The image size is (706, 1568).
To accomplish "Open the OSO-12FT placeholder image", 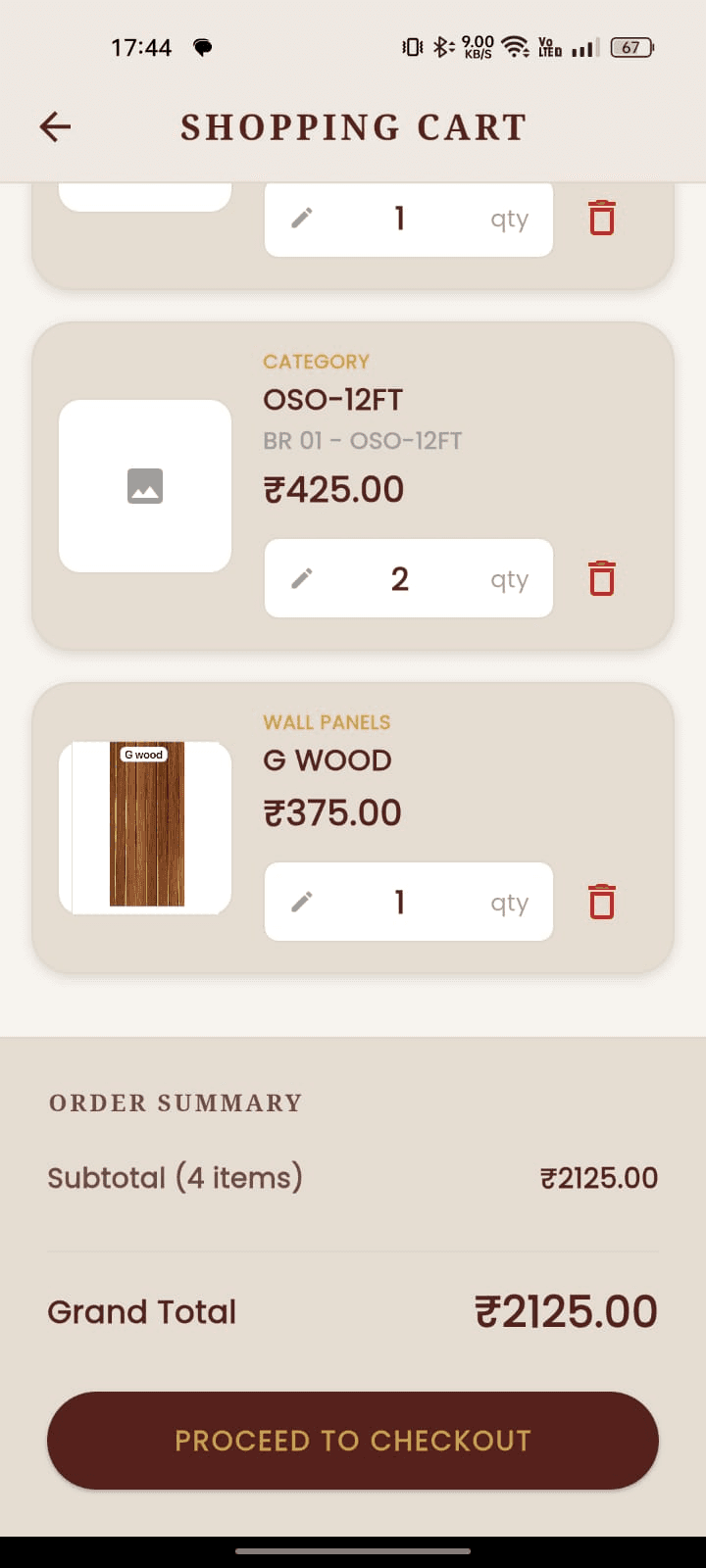I will click(145, 486).
